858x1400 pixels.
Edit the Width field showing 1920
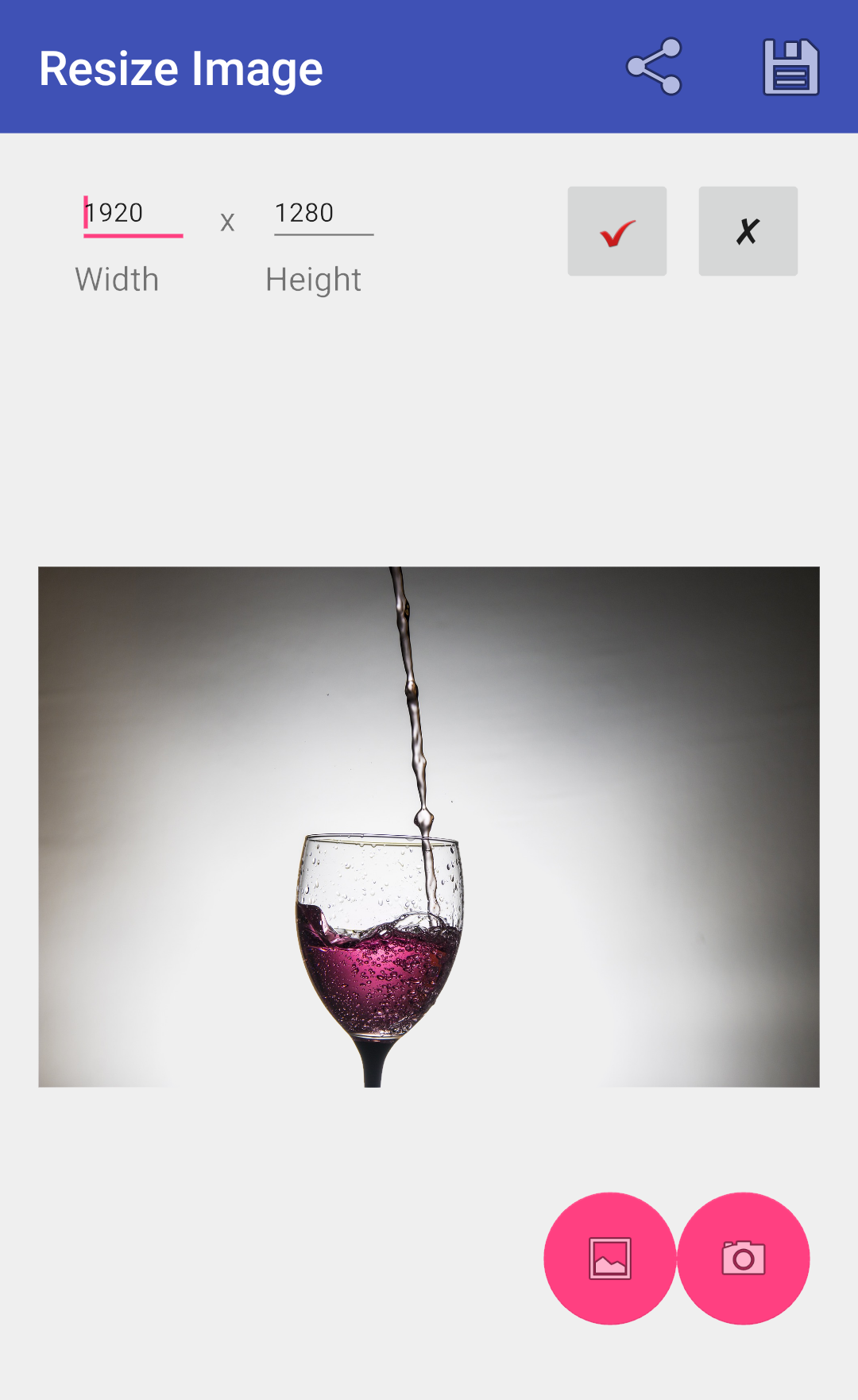[x=133, y=214]
